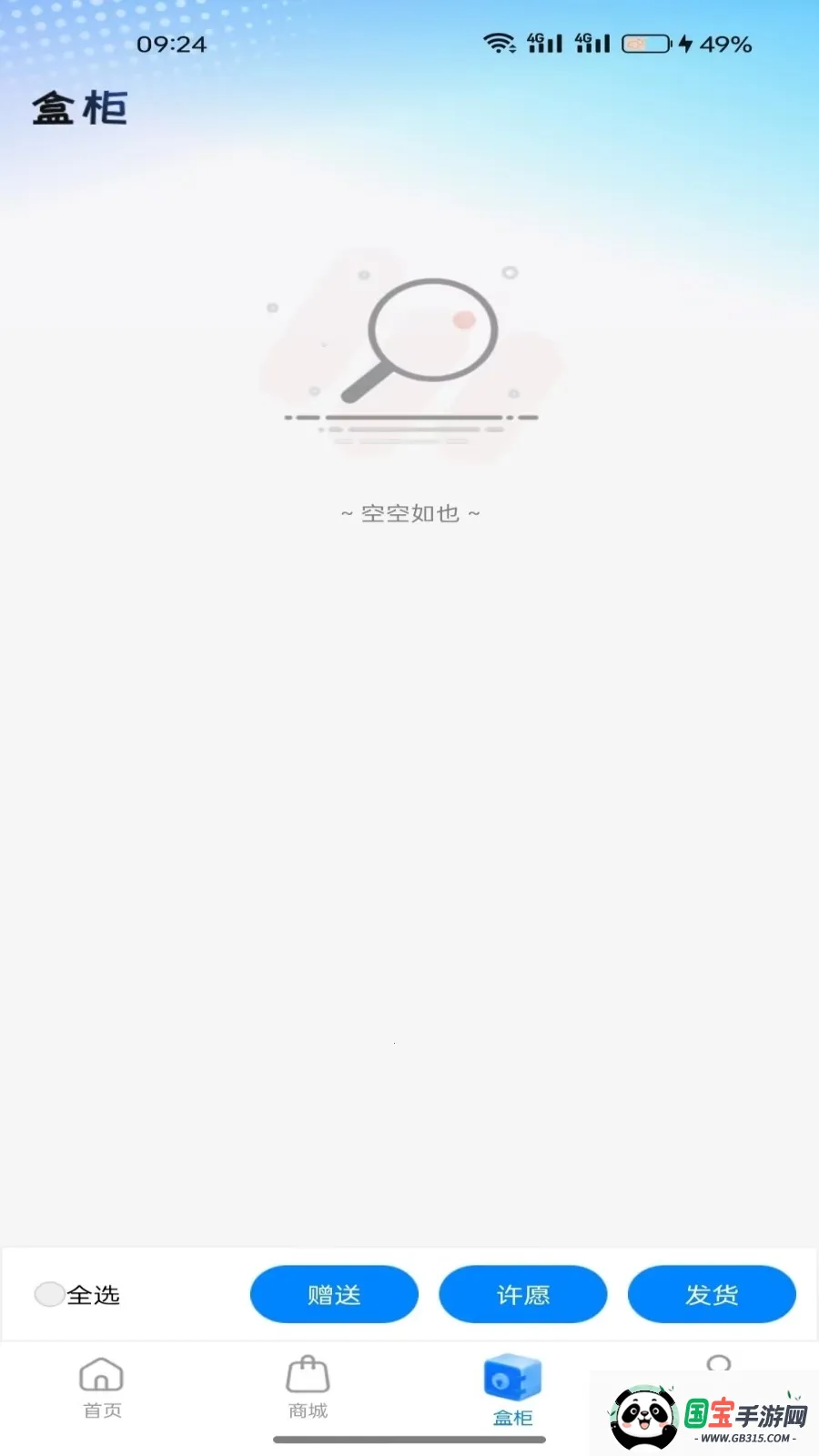Switch to the 首页 tab
Image resolution: width=819 pixels, height=1456 pixels.
pyautogui.click(x=102, y=1388)
